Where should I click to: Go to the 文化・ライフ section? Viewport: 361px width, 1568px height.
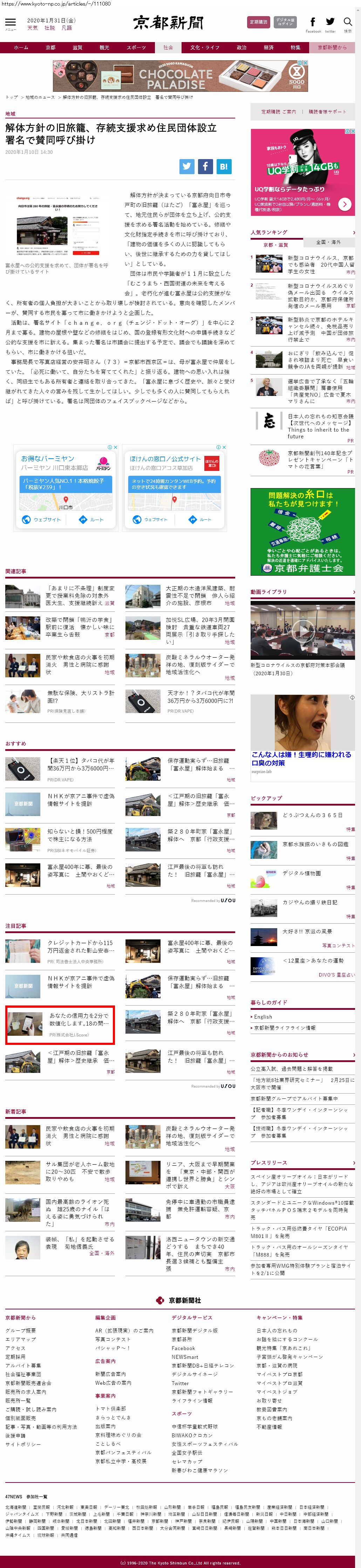click(205, 48)
